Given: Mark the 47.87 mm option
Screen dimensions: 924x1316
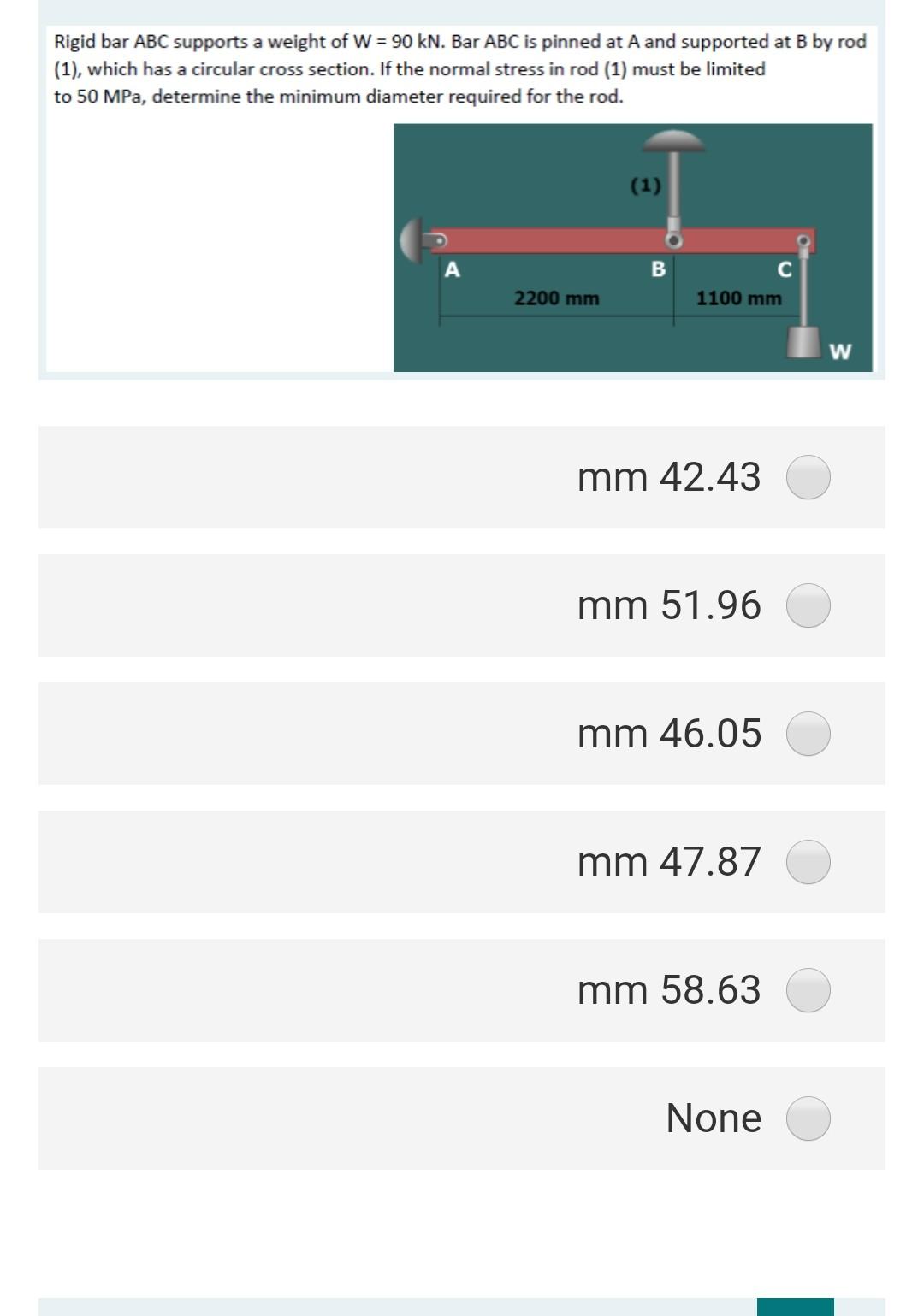Looking at the screenshot, I should tap(808, 862).
